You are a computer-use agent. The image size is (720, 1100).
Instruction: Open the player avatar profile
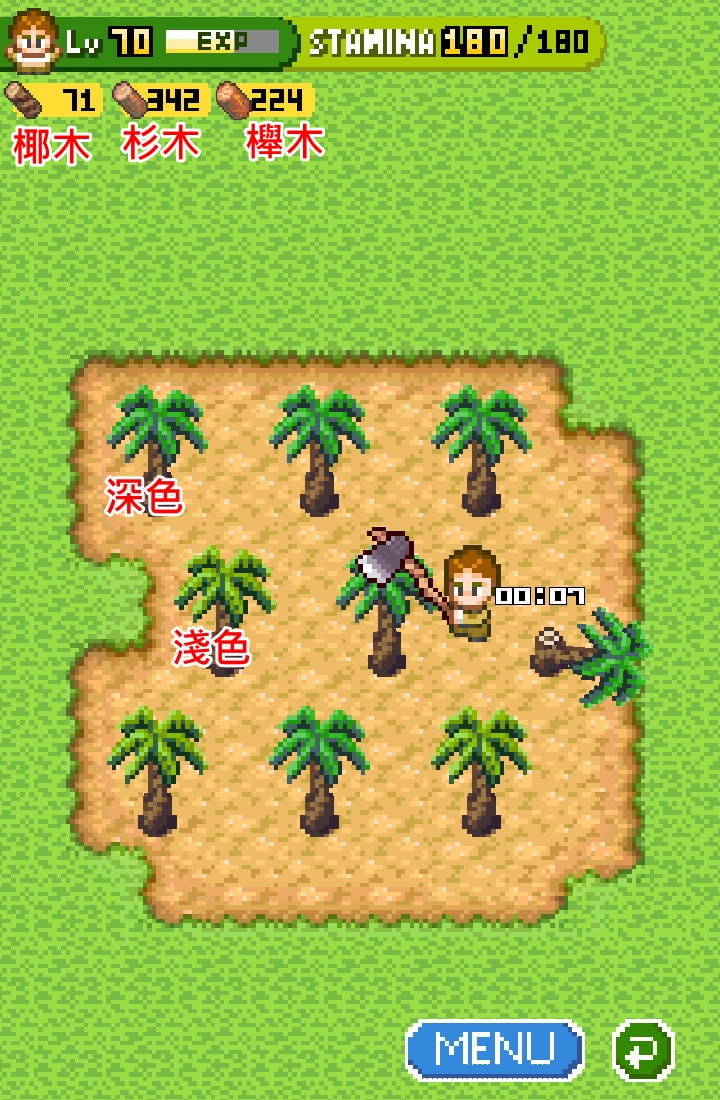[x=31, y=40]
